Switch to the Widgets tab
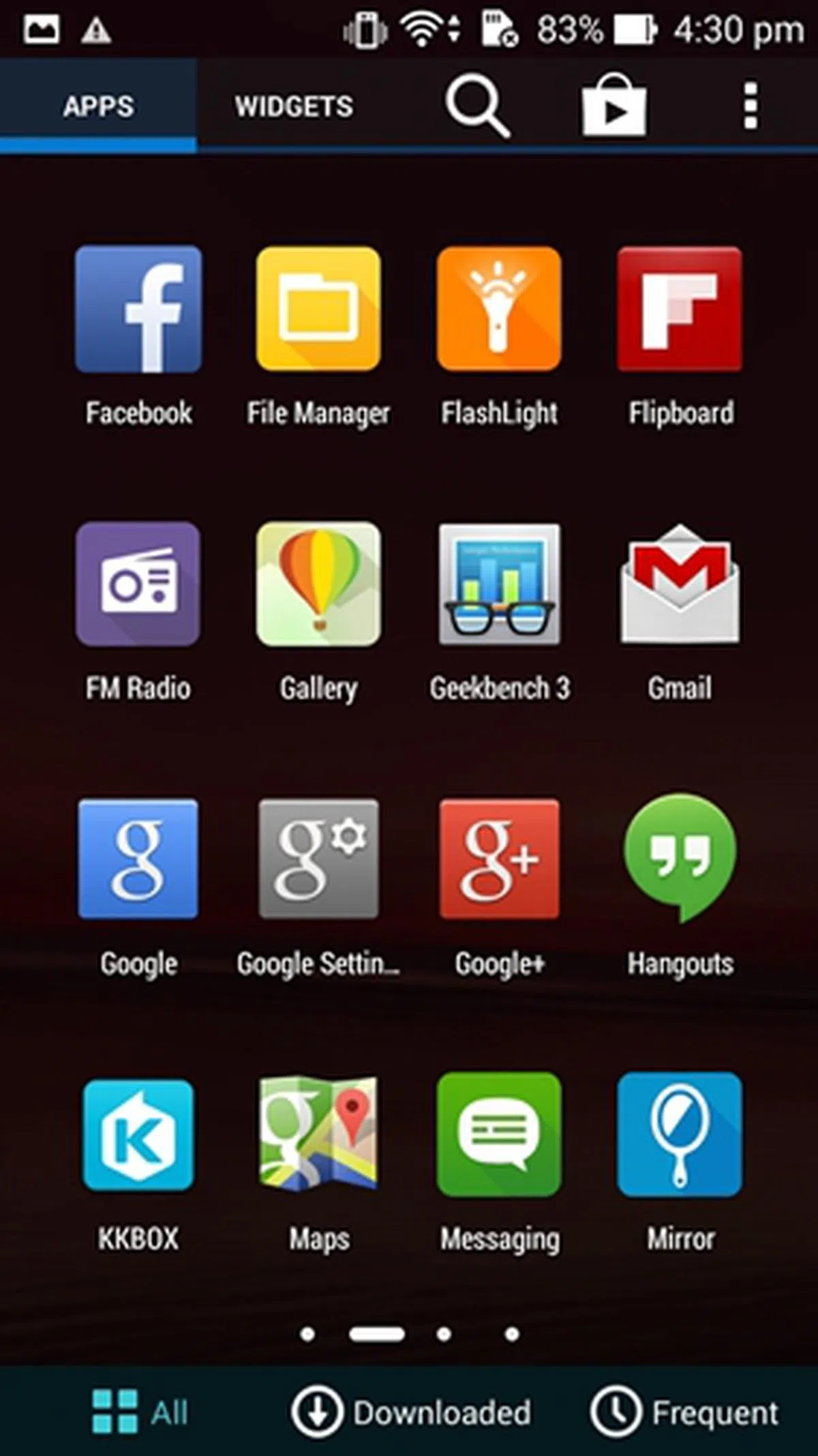This screenshot has height=1456, width=818. [x=294, y=106]
